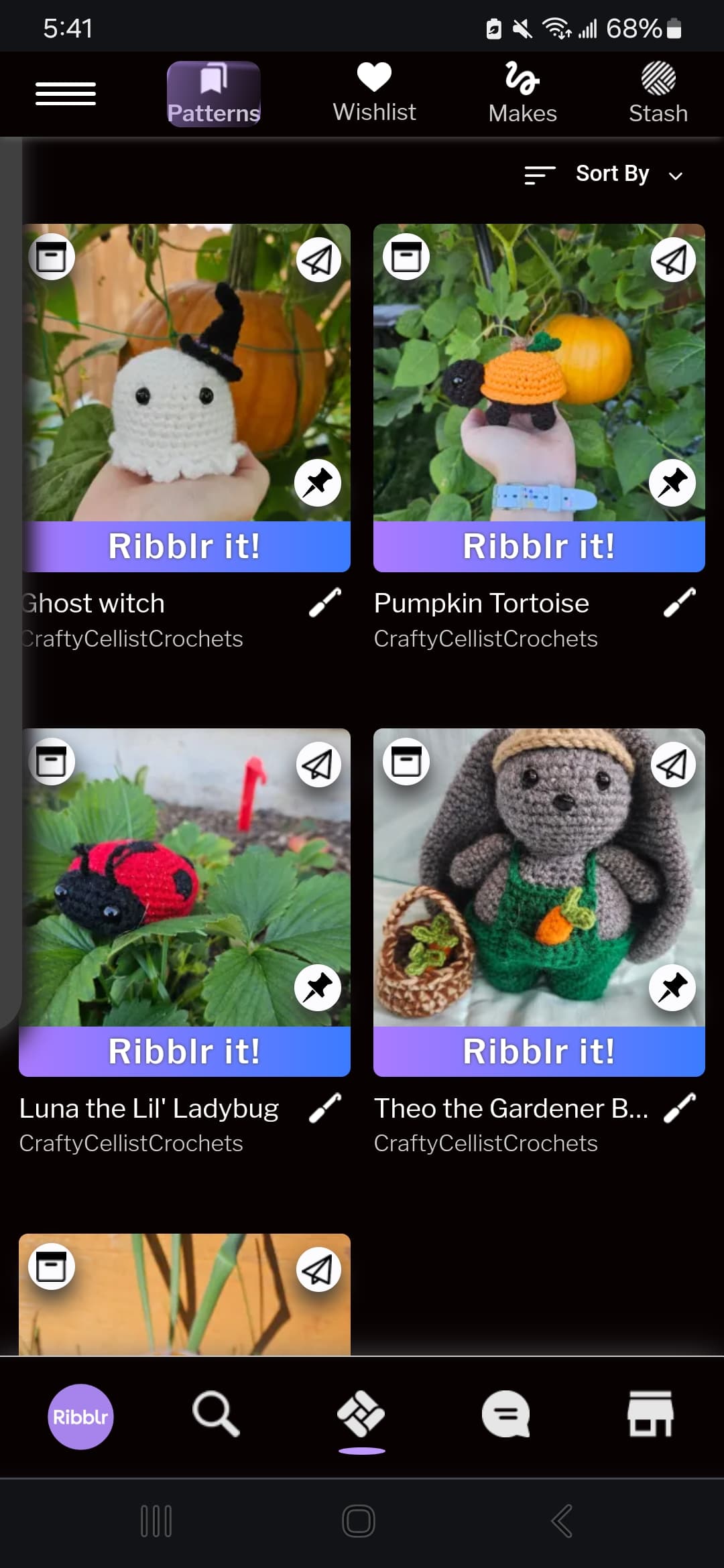Open the hamburger drawer menu
Image resolution: width=724 pixels, height=1568 pixels.
(65, 94)
